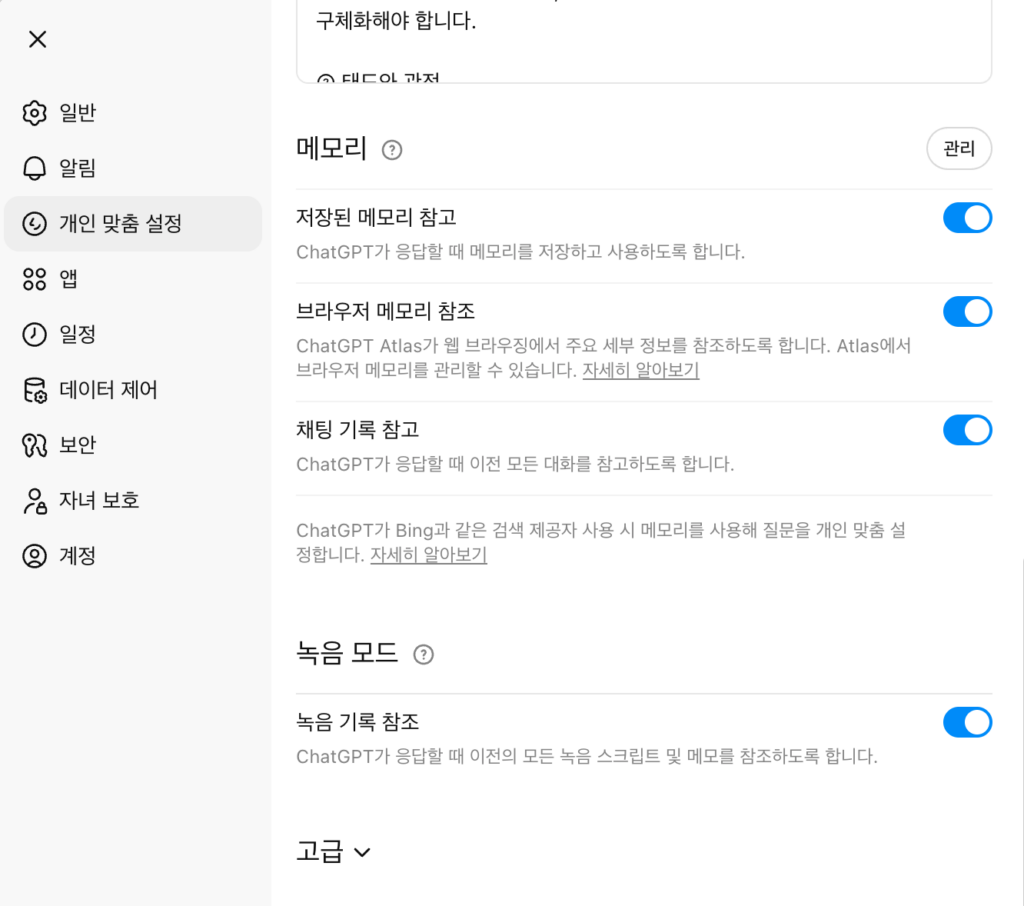The height and width of the screenshot is (906, 1024).
Task: Switch off 녹음 기록 참조
Action: click(x=967, y=722)
